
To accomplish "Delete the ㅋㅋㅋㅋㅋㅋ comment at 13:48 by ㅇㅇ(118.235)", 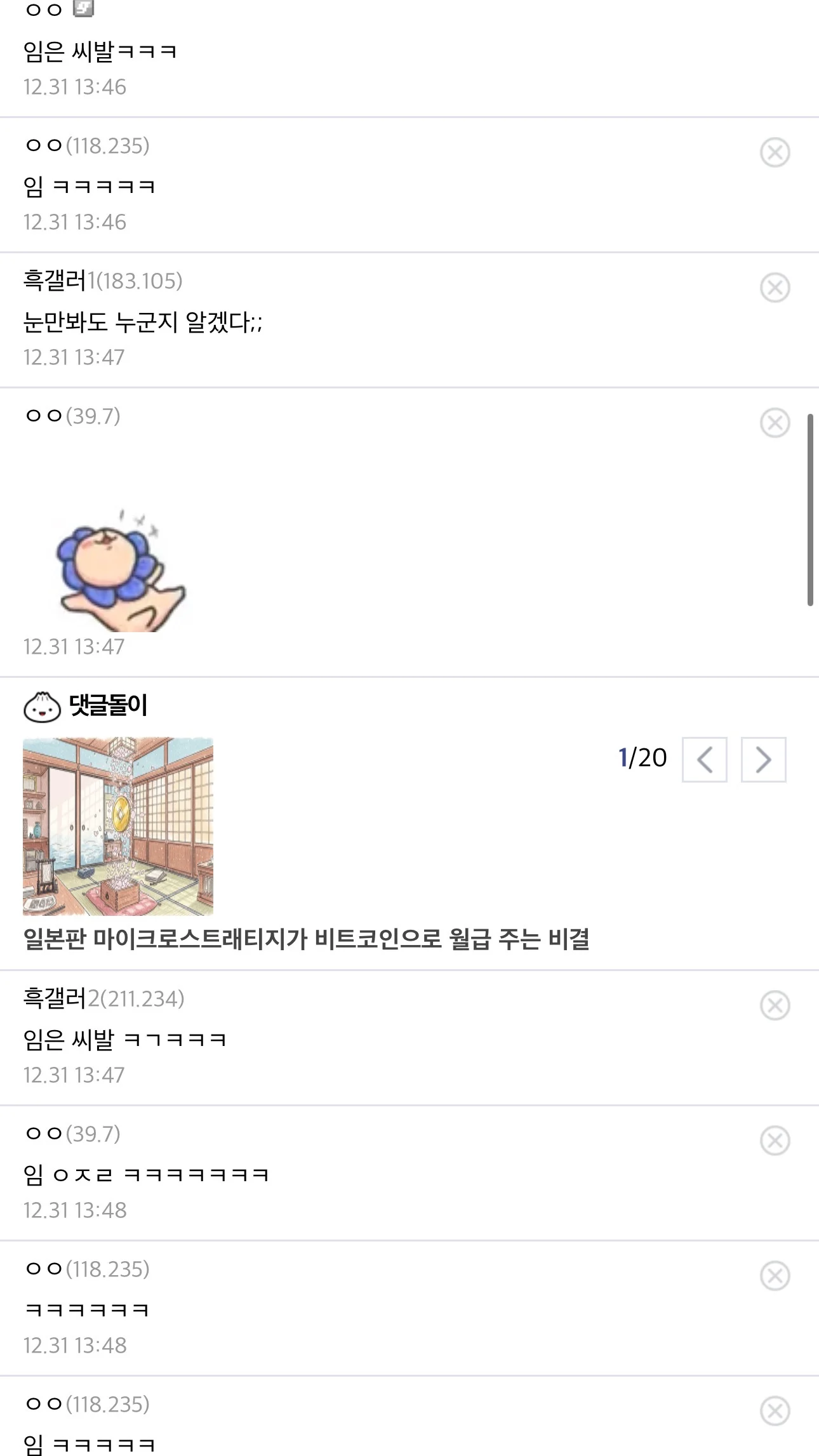I will tap(775, 1276).
